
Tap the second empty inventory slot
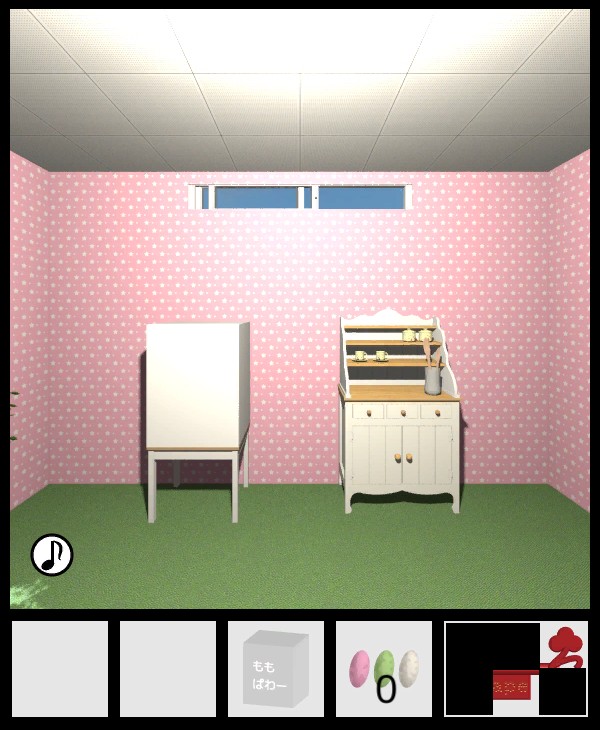point(168,669)
